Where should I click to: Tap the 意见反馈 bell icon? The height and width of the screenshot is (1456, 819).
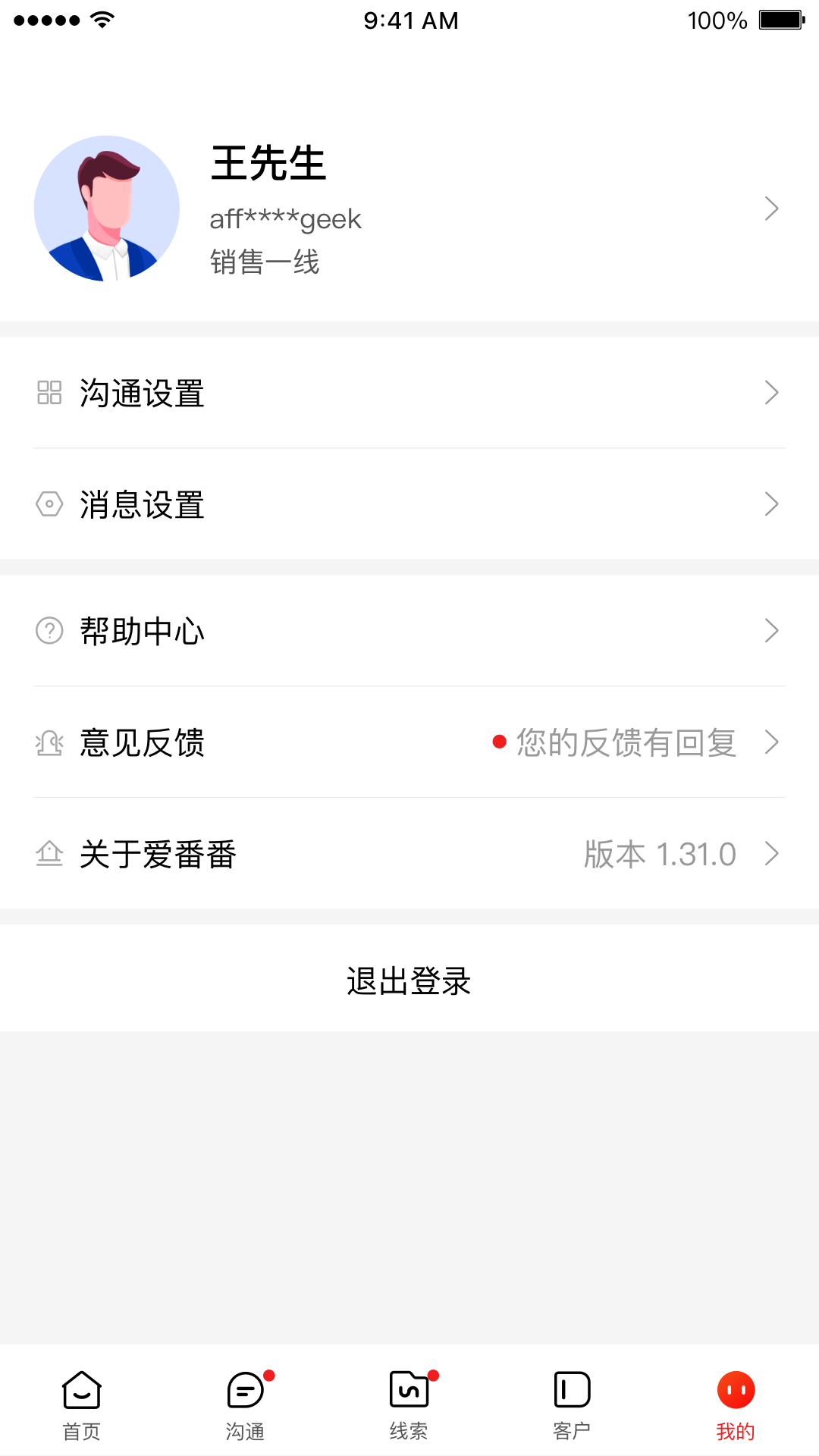tap(49, 742)
